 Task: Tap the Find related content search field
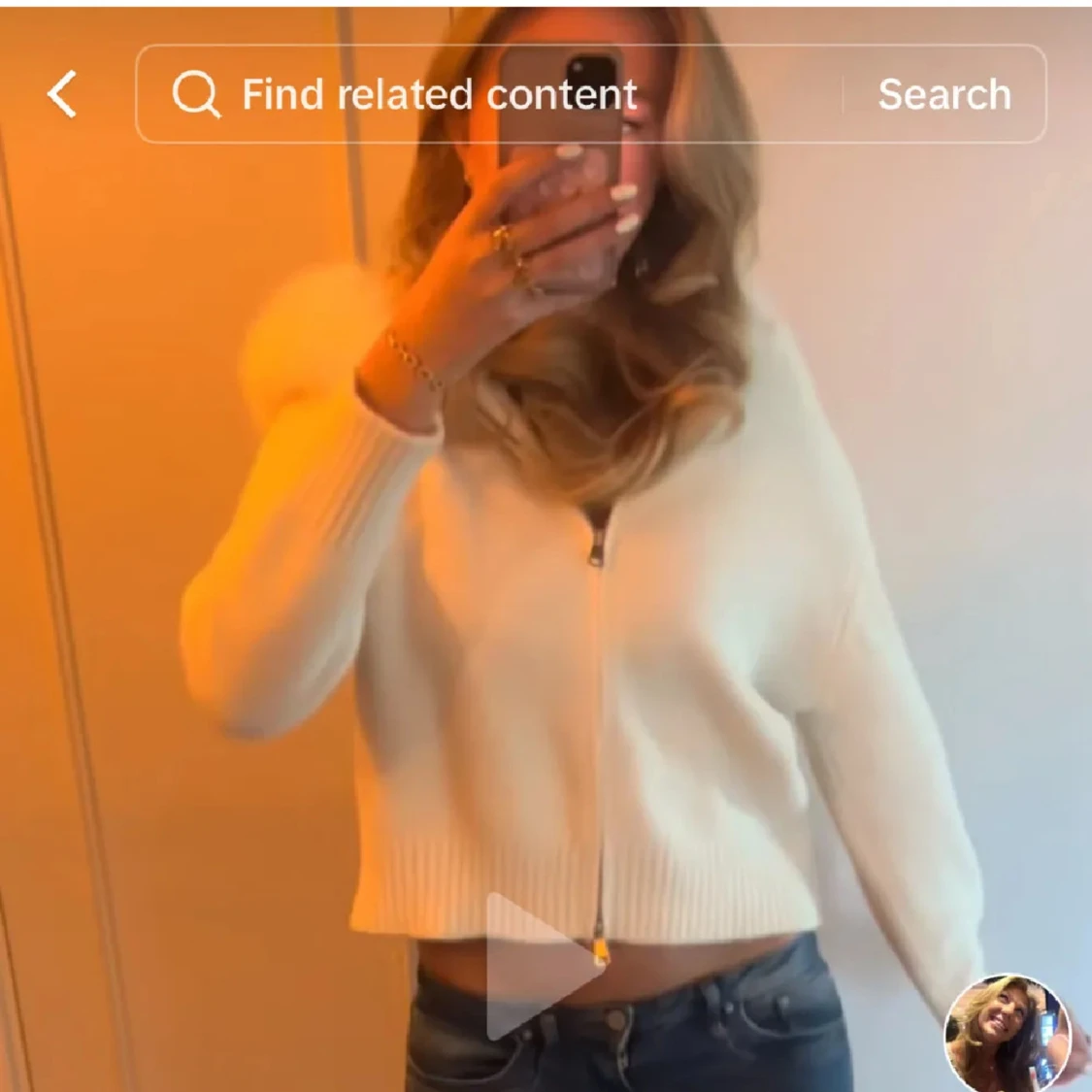[x=487, y=94]
